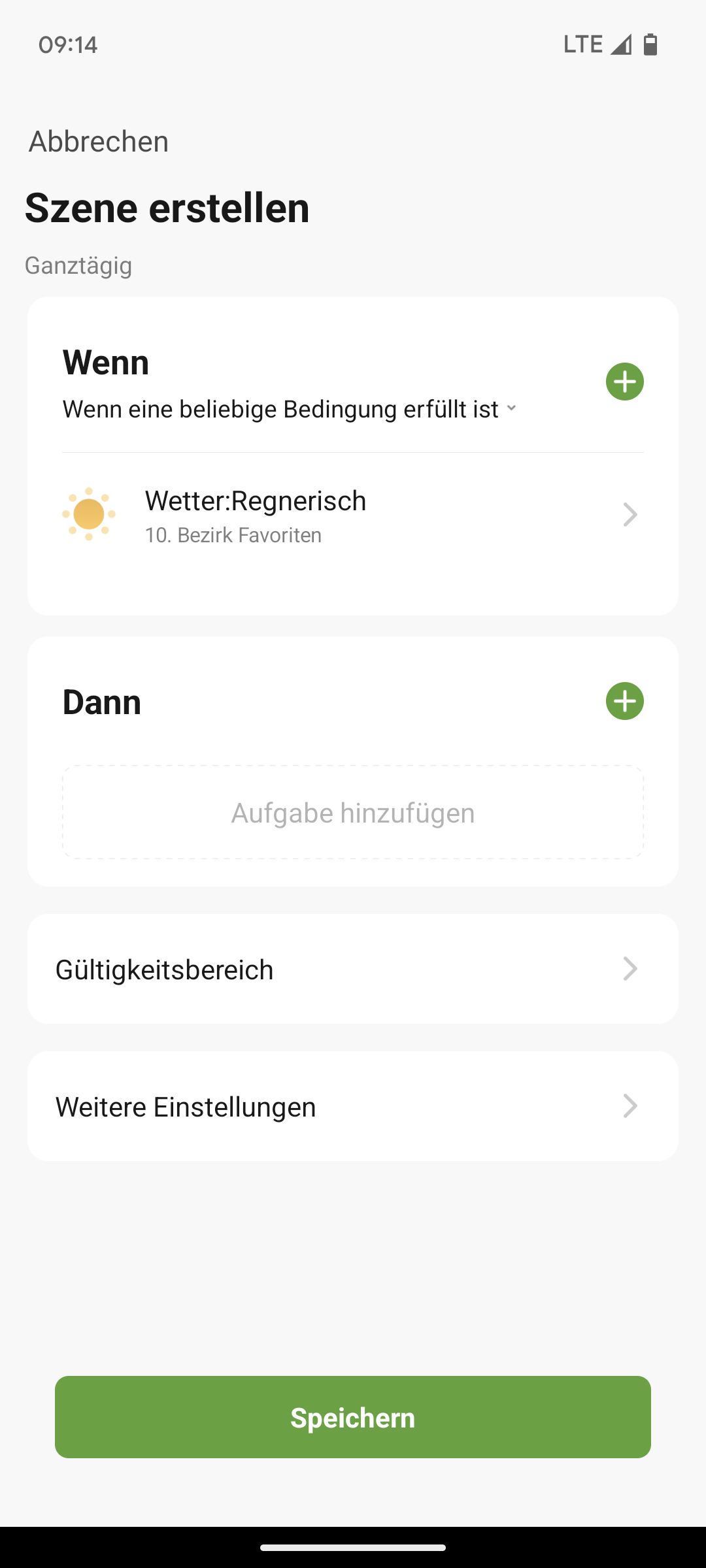Open the Wetter:Regnerisch condition
The image size is (706, 1568).
pyautogui.click(x=353, y=515)
